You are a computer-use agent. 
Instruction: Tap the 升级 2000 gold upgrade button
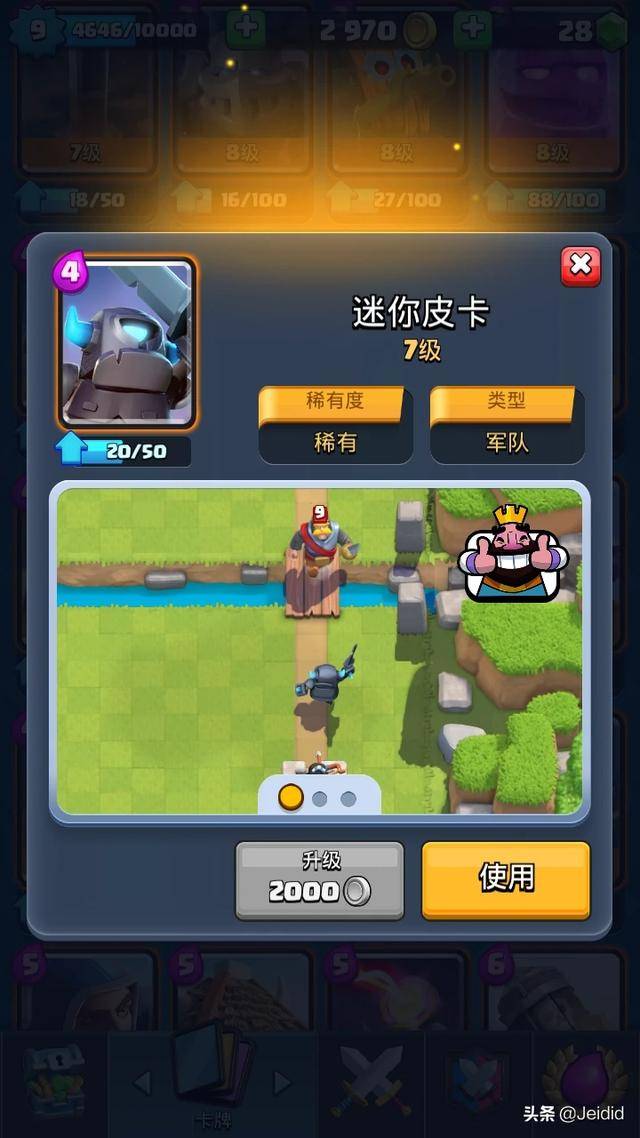pos(319,880)
